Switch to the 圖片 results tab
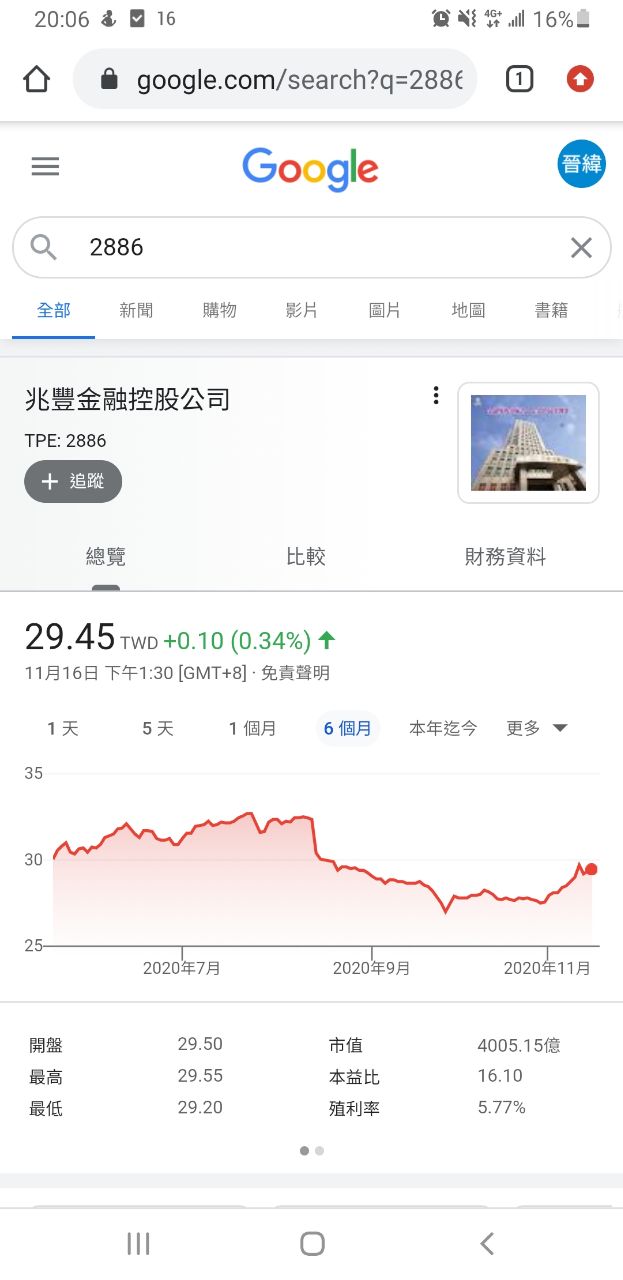623x1280 pixels. point(385,310)
